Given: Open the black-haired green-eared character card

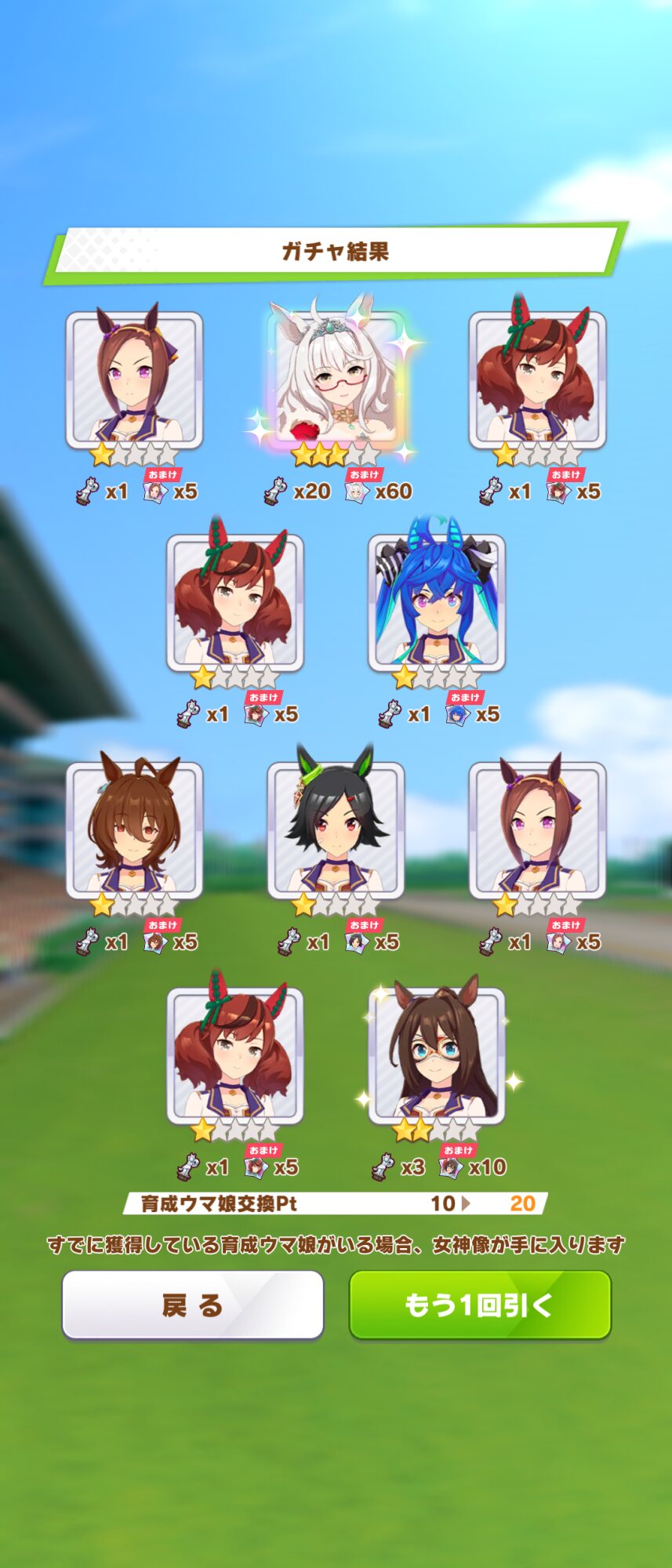Looking at the screenshot, I should (336, 829).
